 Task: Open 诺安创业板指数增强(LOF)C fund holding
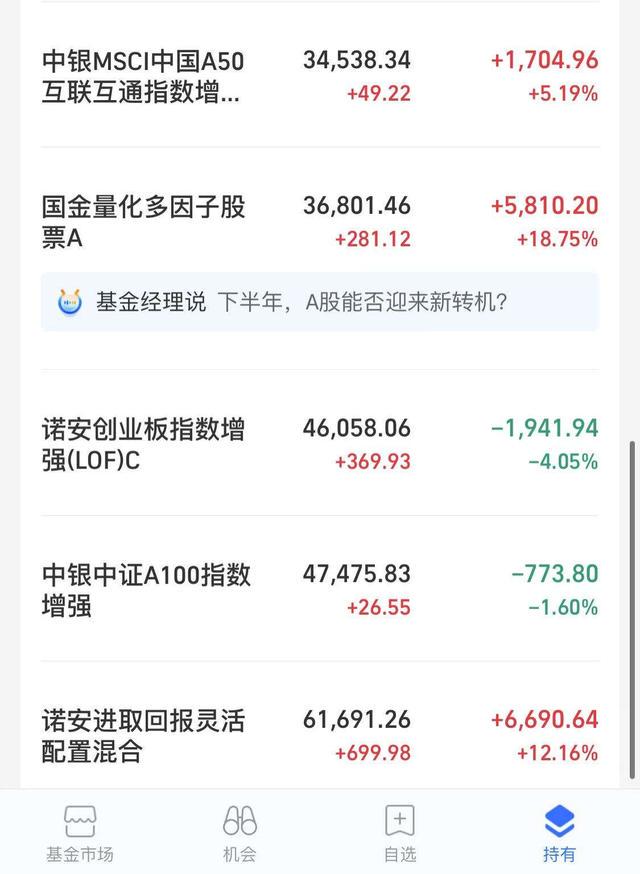pos(143,445)
